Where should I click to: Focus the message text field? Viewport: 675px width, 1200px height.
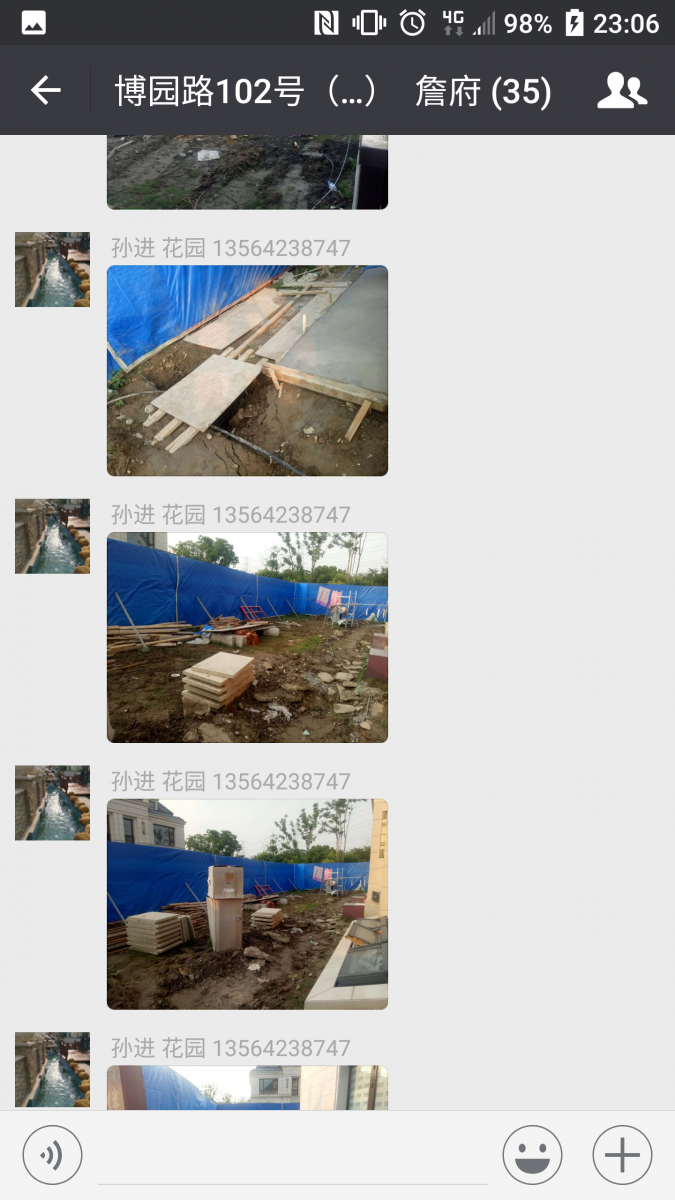pos(292,1155)
